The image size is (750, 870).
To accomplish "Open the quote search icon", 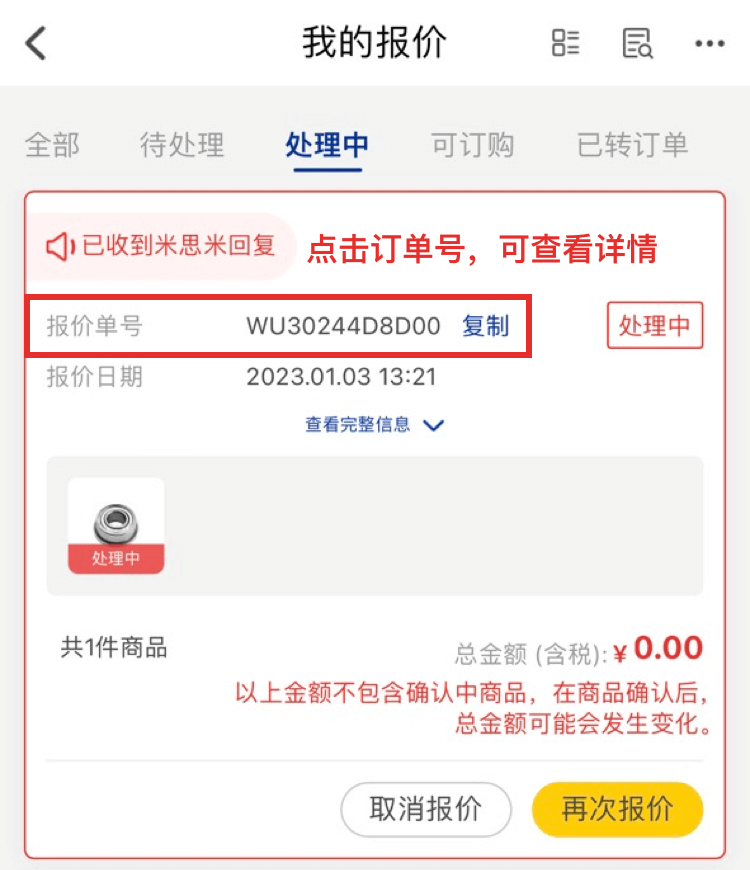I will 637,43.
